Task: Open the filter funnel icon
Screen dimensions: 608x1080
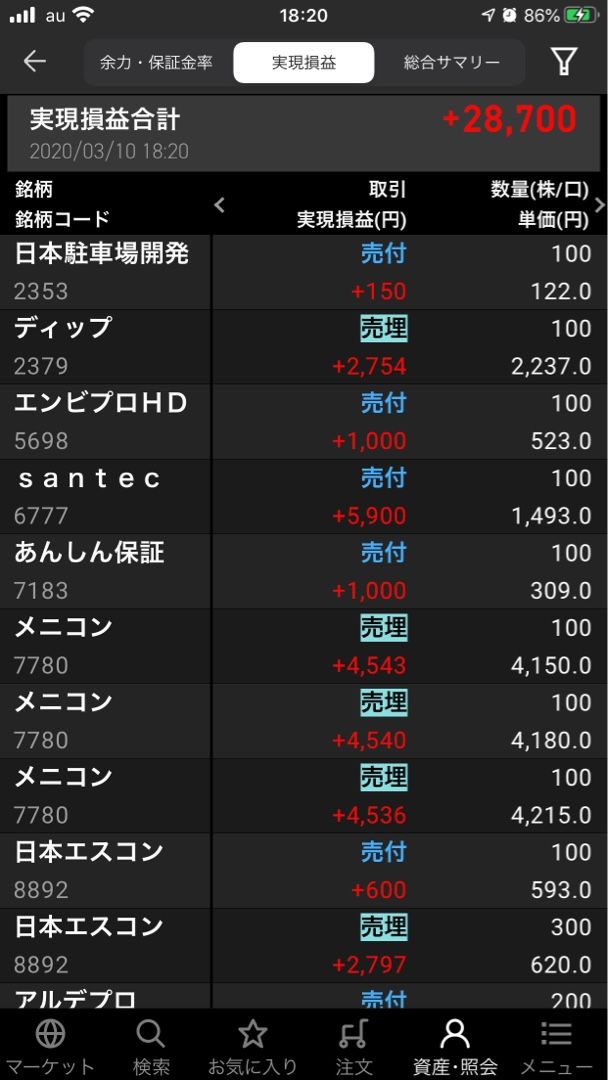Action: click(565, 62)
